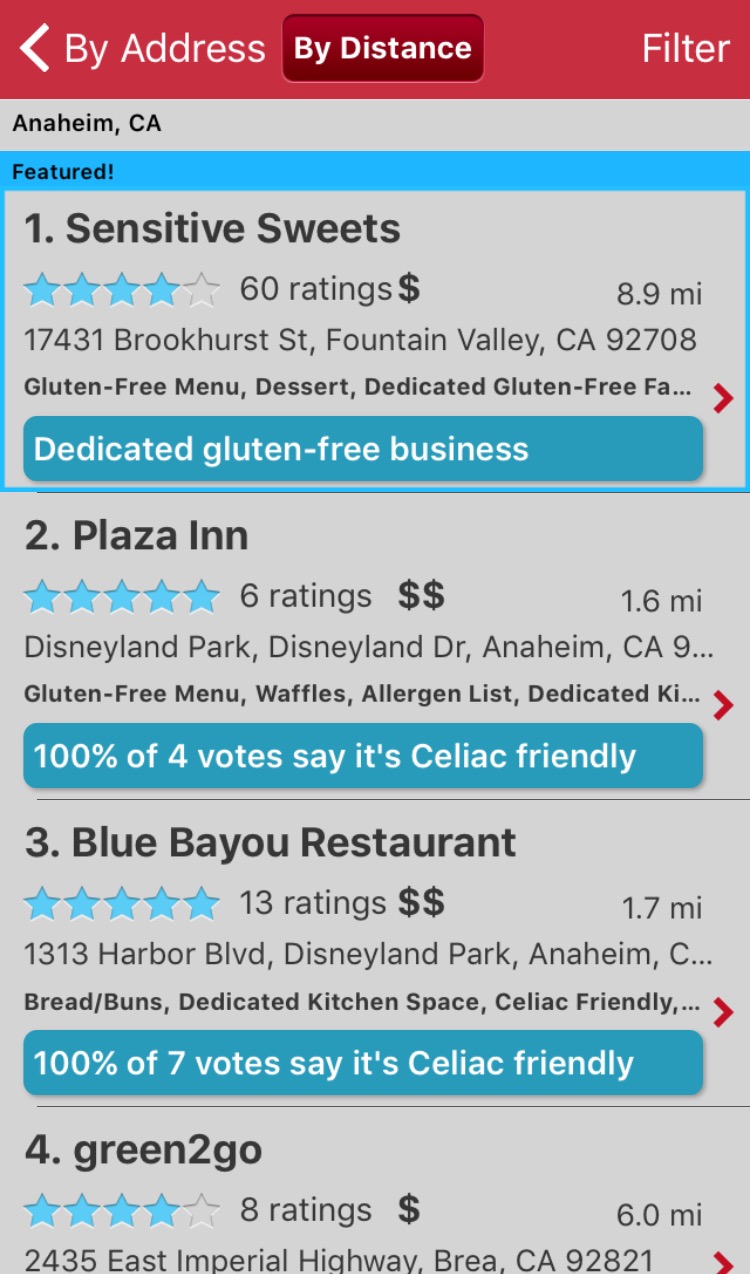
Task: Open the Sensitive Sweets listing
Action: [375, 338]
